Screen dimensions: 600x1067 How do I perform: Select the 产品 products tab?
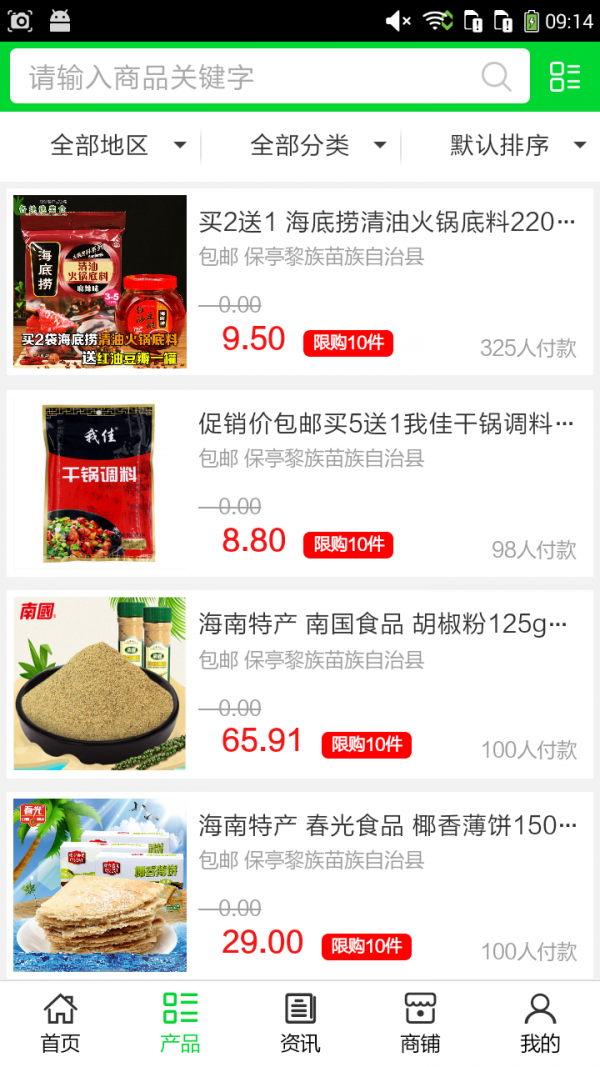click(x=180, y=1023)
